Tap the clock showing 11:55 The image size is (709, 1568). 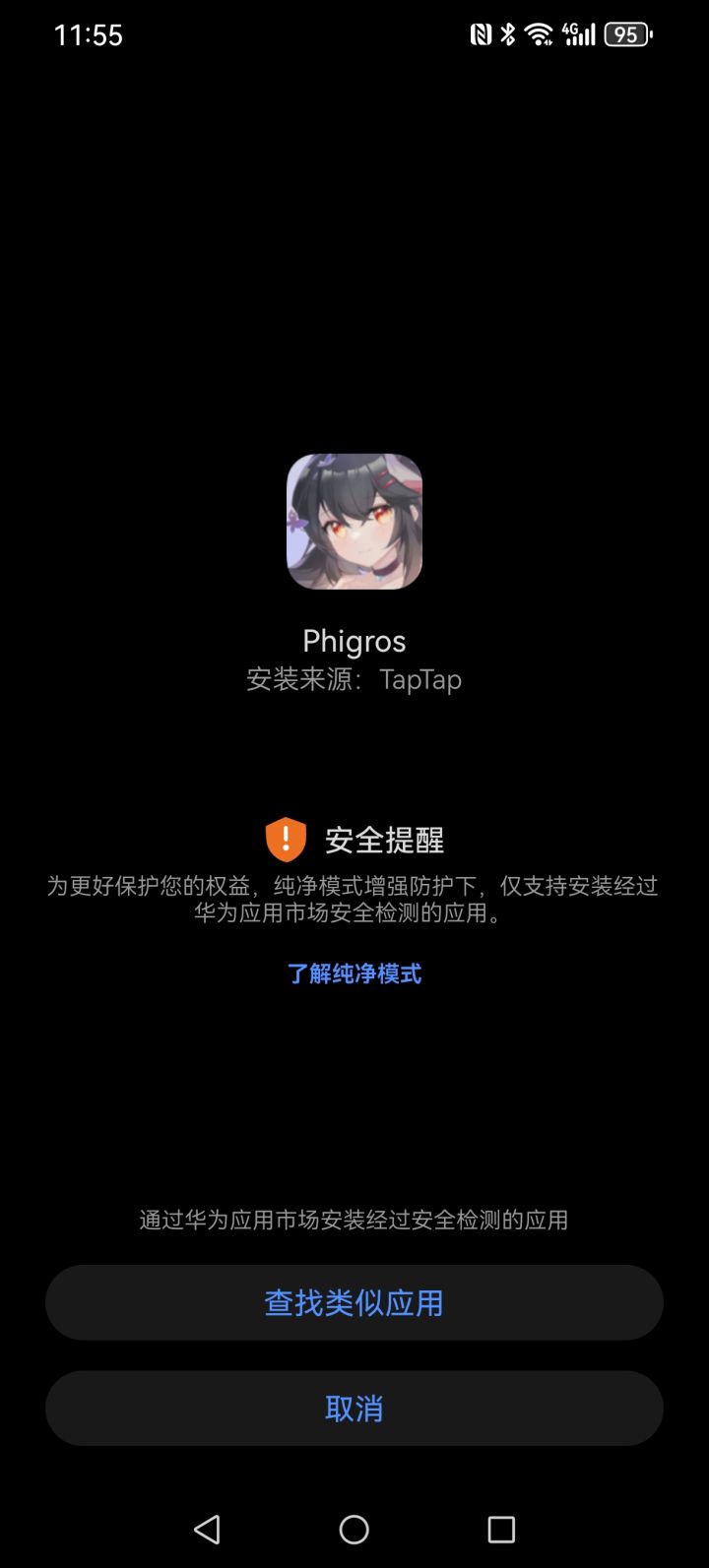(89, 34)
